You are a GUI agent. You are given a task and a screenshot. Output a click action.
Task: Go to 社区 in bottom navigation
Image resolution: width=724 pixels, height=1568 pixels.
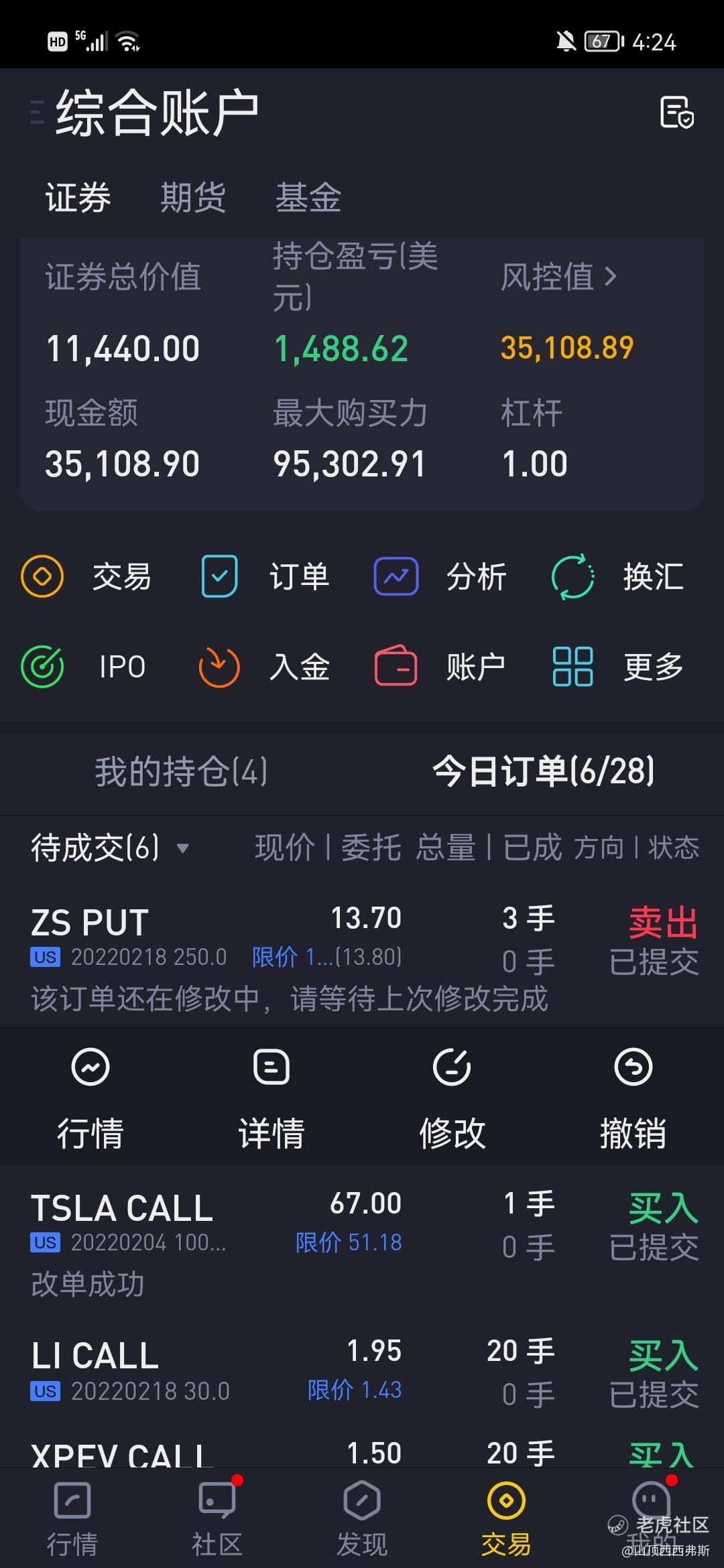(217, 1517)
